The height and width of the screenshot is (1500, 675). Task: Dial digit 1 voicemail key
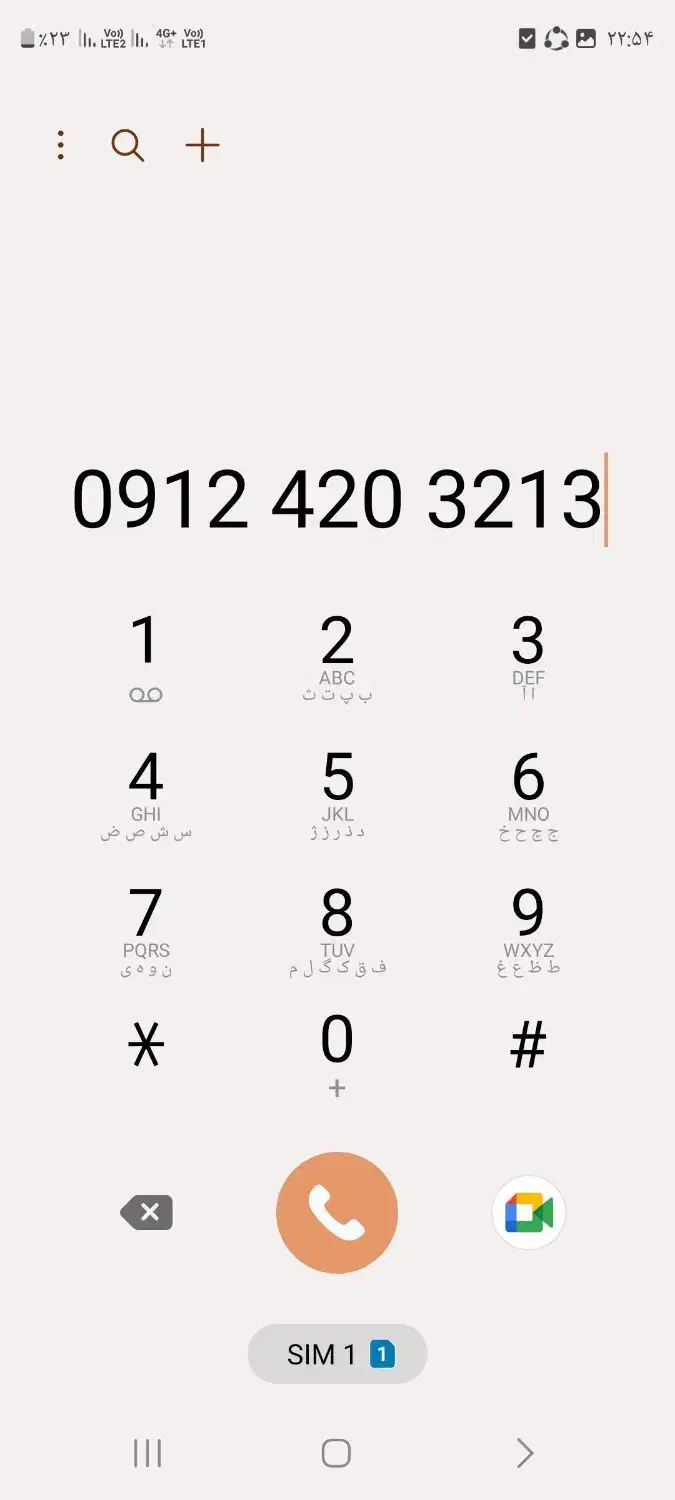146,659
